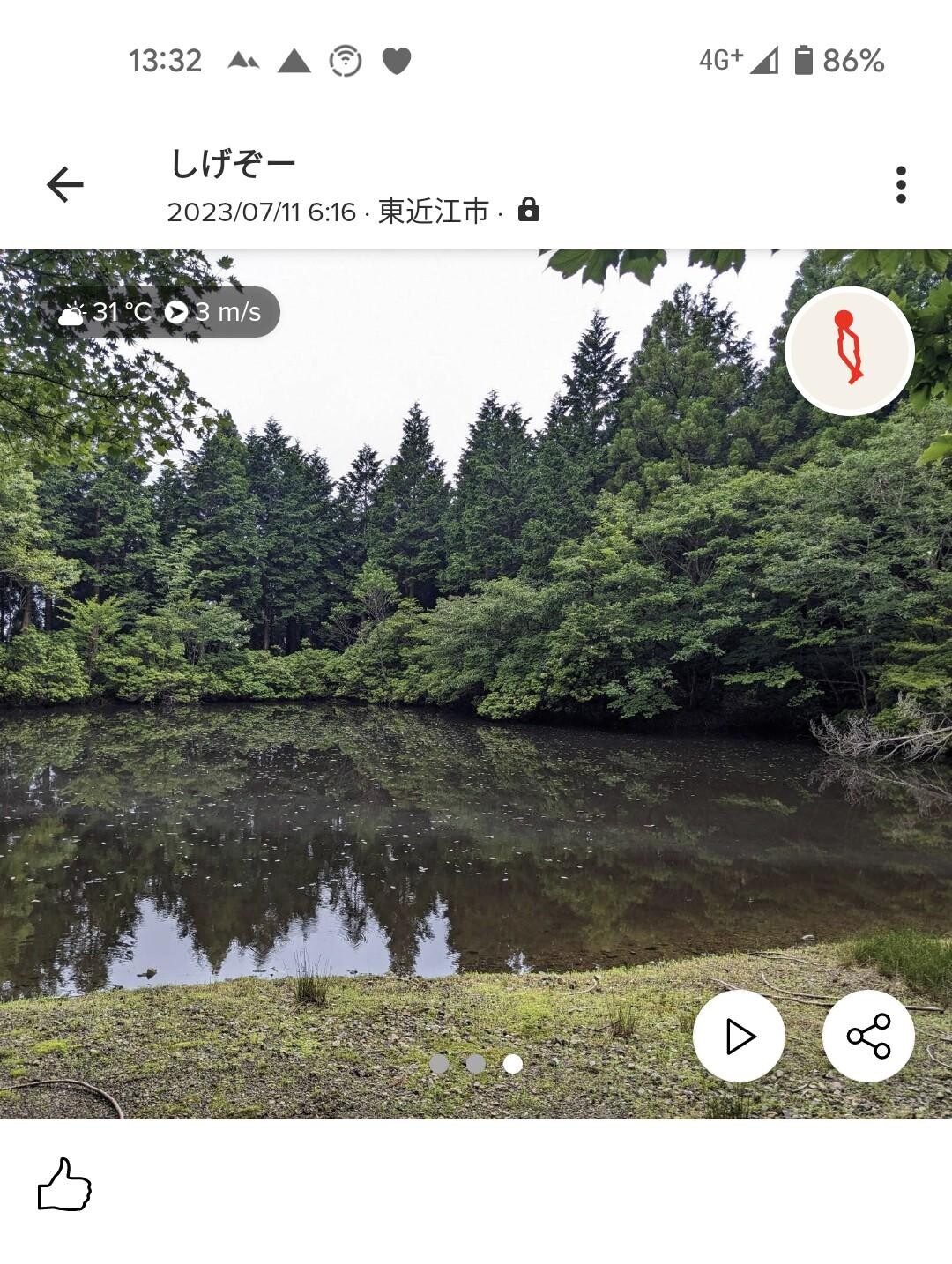This screenshot has height=1264, width=952.
Task: Open user profile しげぞー
Action: (x=233, y=163)
